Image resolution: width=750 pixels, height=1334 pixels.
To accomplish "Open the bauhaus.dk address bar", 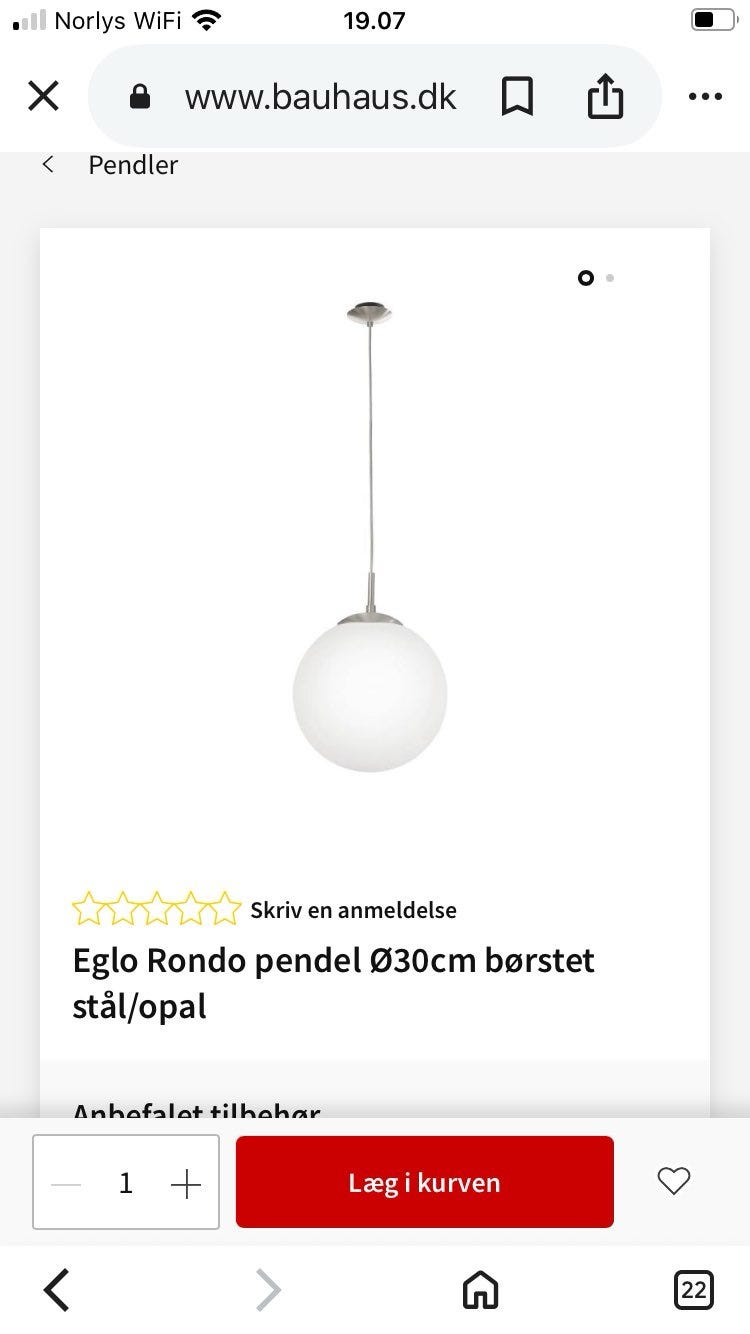I will 320,97.
